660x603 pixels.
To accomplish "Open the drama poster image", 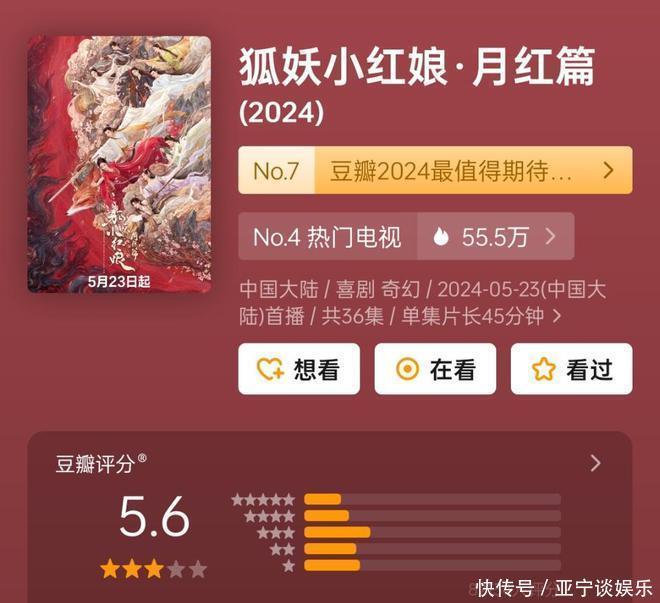I will pyautogui.click(x=119, y=165).
